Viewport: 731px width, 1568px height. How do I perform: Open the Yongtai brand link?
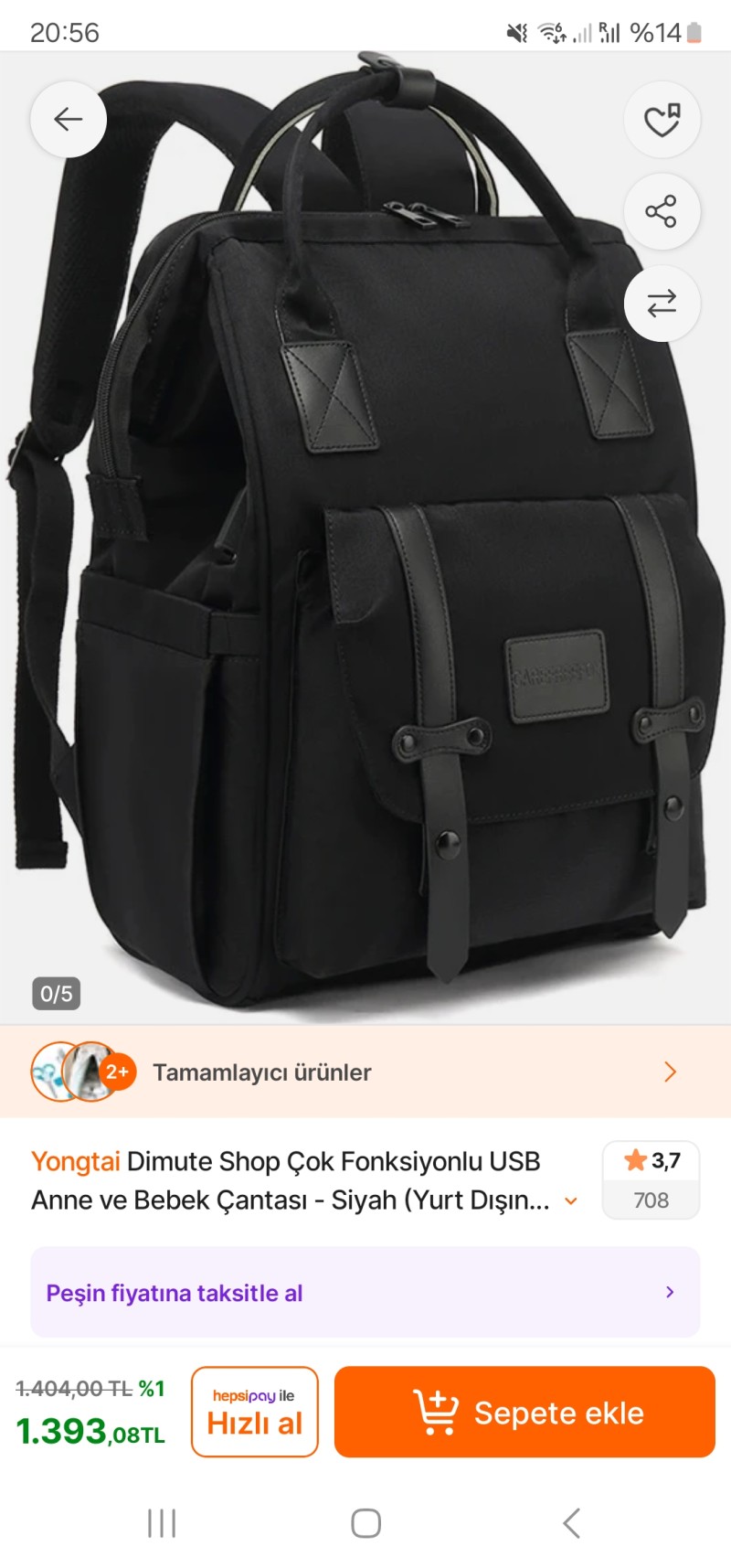coord(76,1161)
